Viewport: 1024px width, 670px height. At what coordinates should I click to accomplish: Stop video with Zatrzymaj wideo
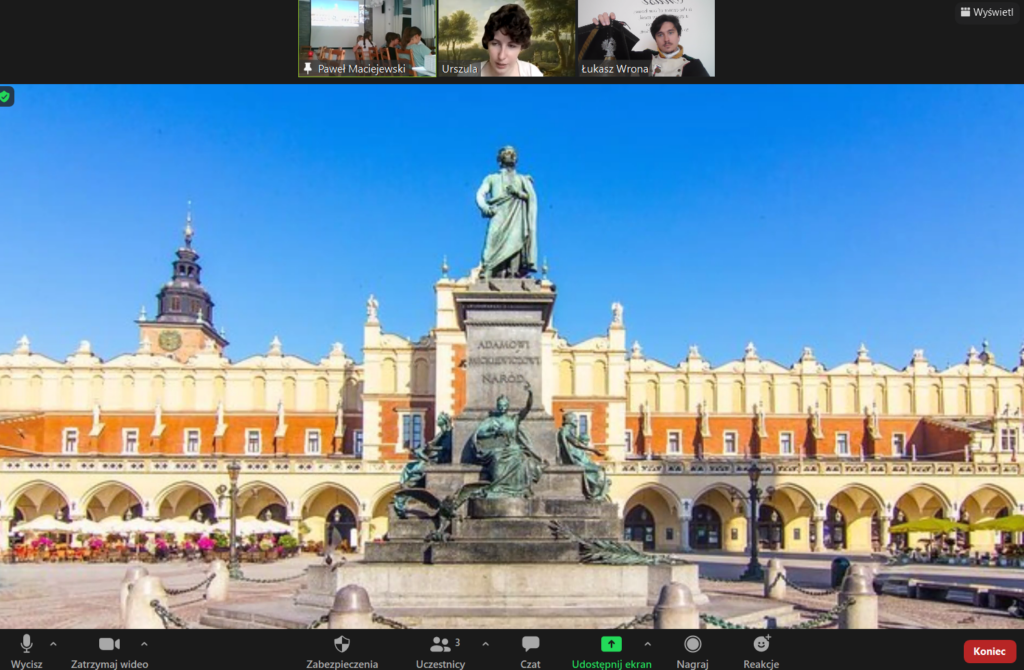tap(109, 649)
